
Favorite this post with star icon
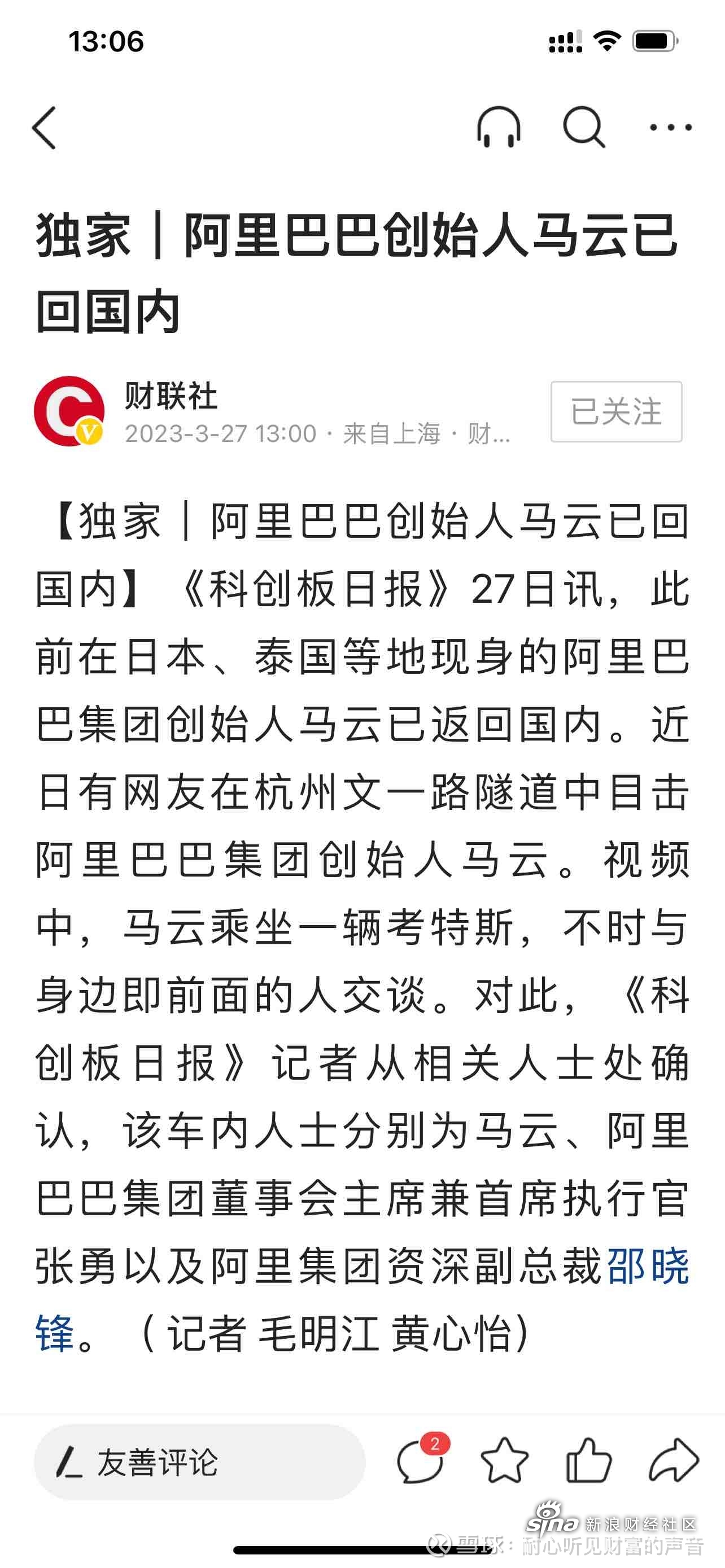(x=505, y=1461)
